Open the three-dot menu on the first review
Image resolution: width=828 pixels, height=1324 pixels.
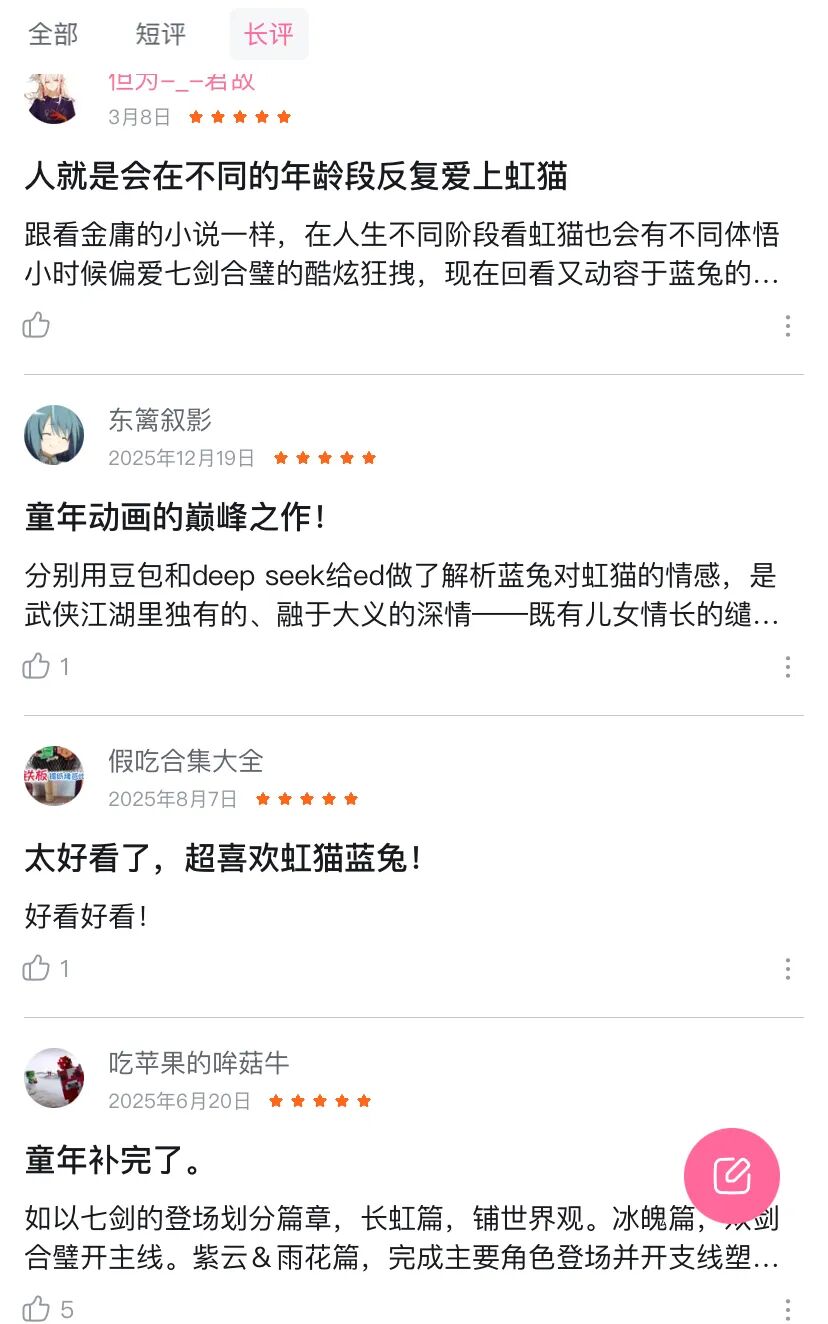tap(789, 326)
